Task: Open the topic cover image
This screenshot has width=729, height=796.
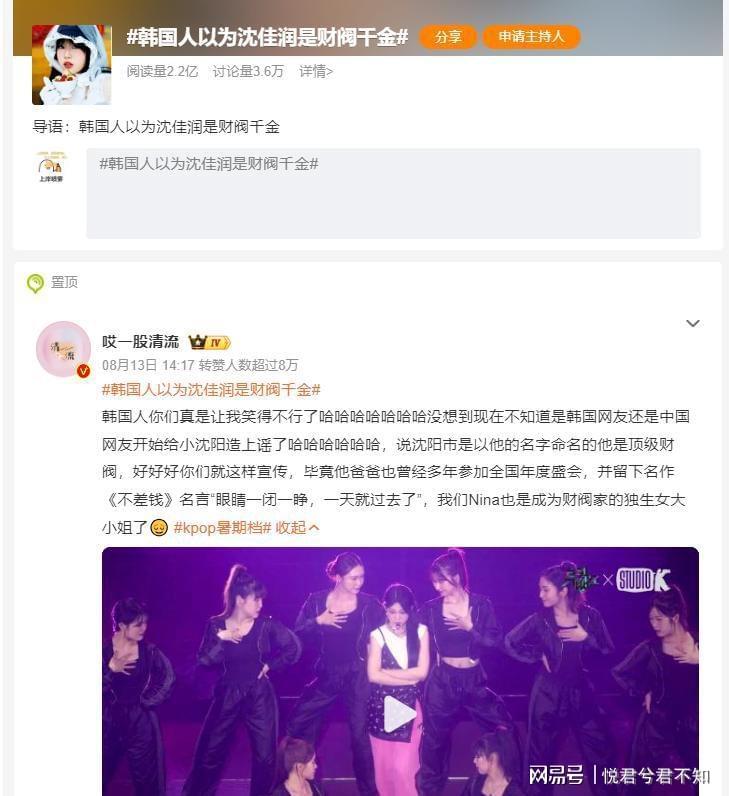Action: pos(72,65)
